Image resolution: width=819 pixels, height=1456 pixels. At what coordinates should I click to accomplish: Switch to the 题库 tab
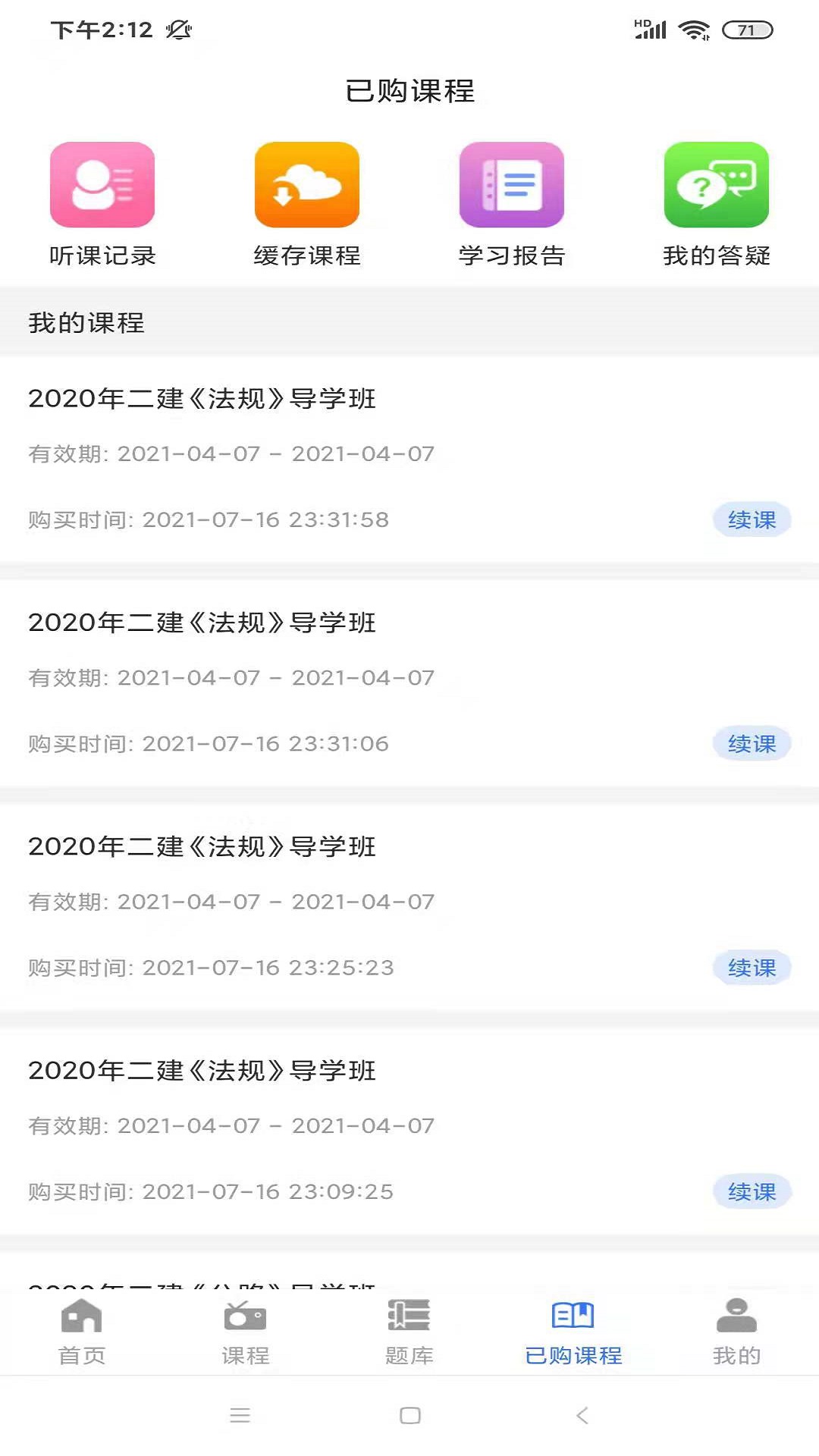click(409, 1335)
